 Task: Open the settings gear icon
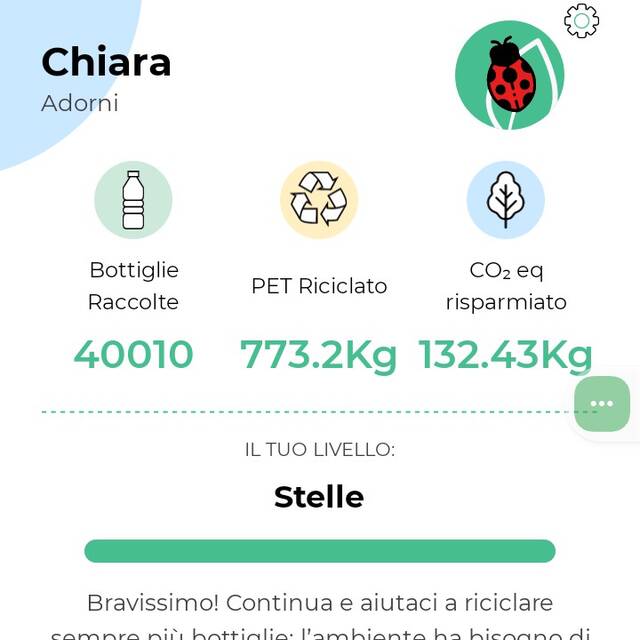[x=582, y=20]
